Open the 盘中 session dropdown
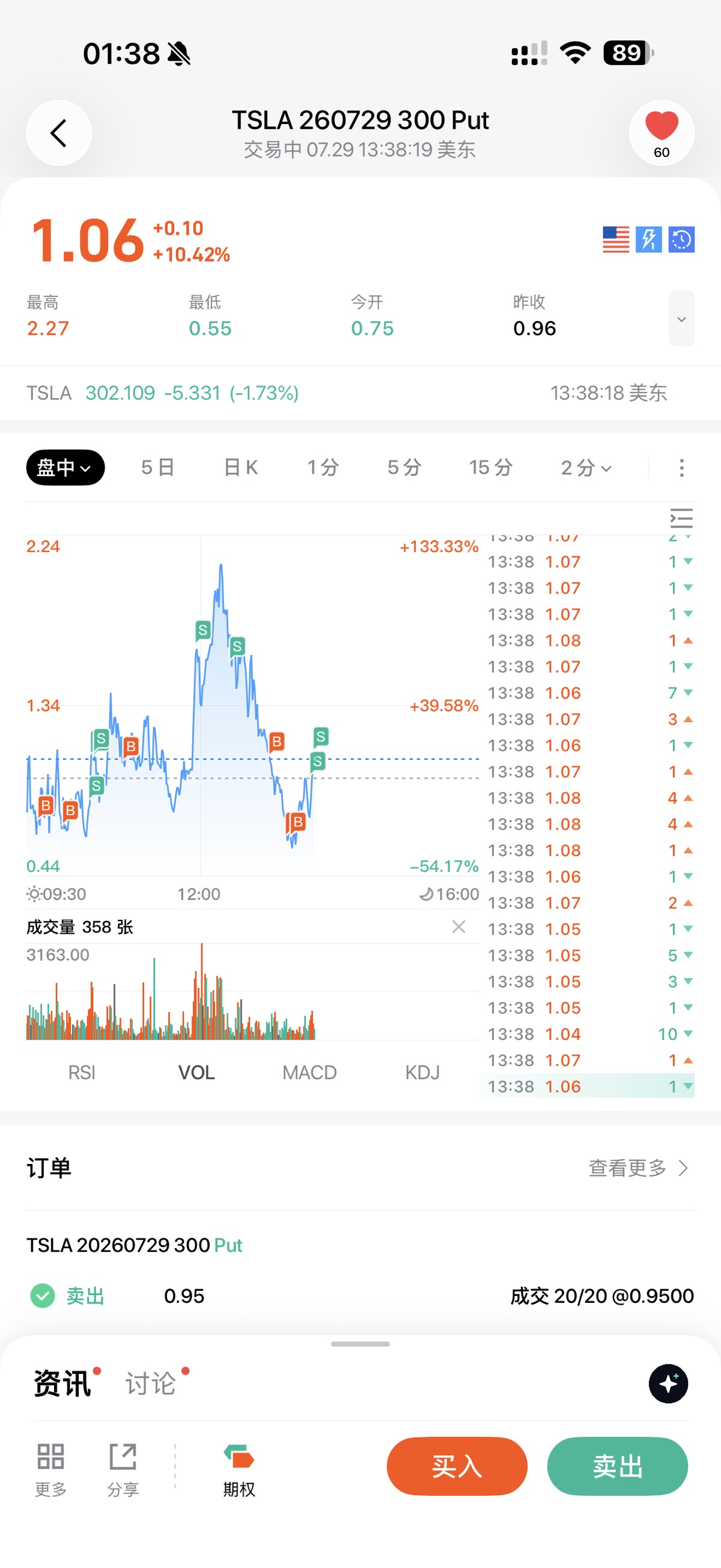Viewport: 721px width, 1568px height. point(65,468)
